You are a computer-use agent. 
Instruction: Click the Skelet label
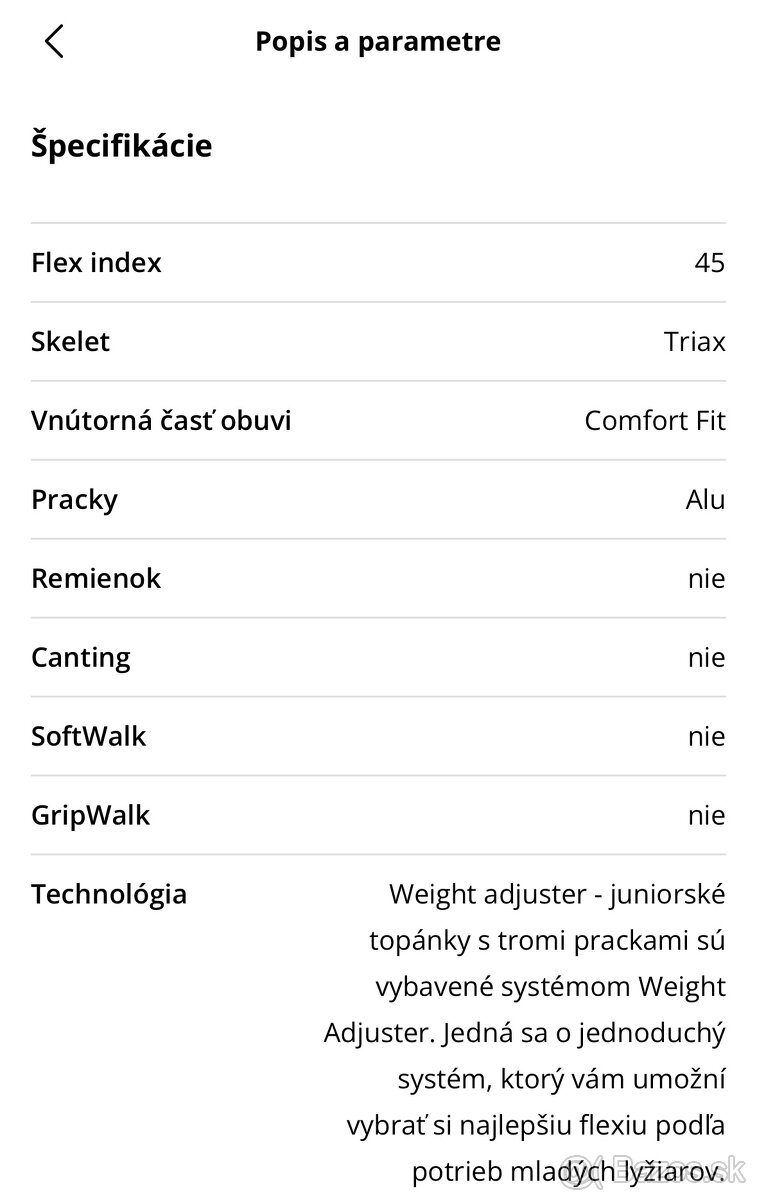click(69, 341)
